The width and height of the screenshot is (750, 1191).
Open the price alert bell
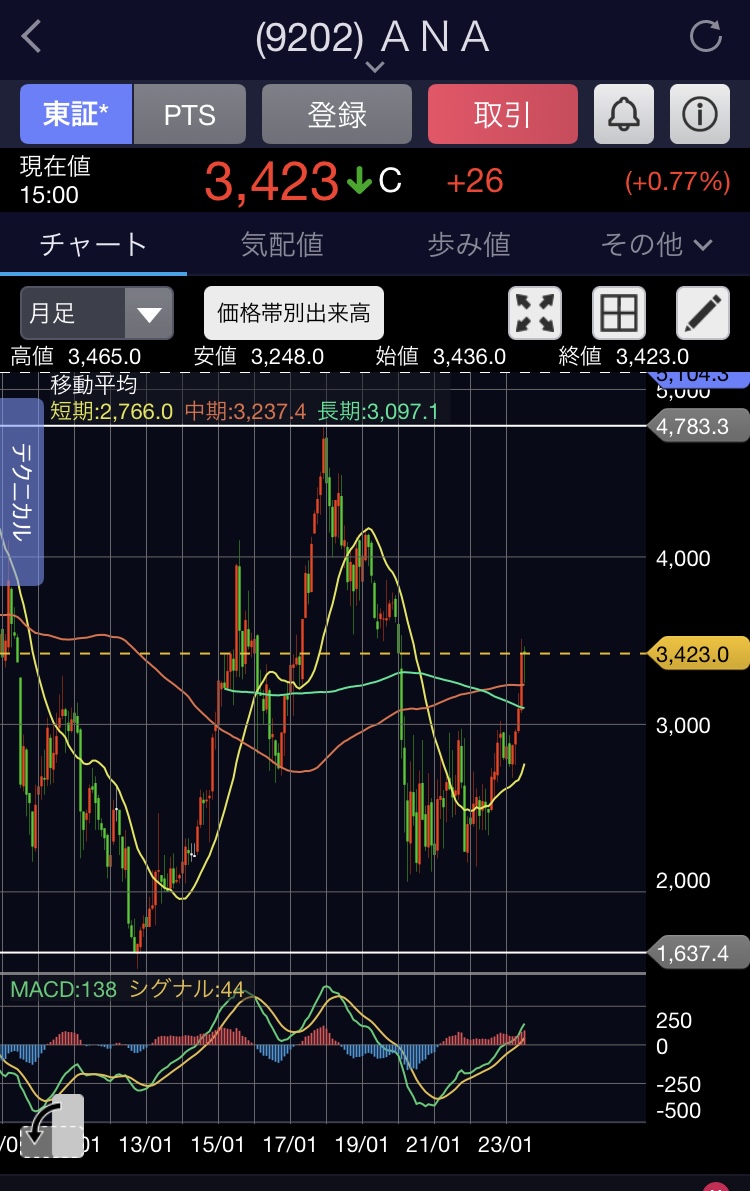point(624,114)
